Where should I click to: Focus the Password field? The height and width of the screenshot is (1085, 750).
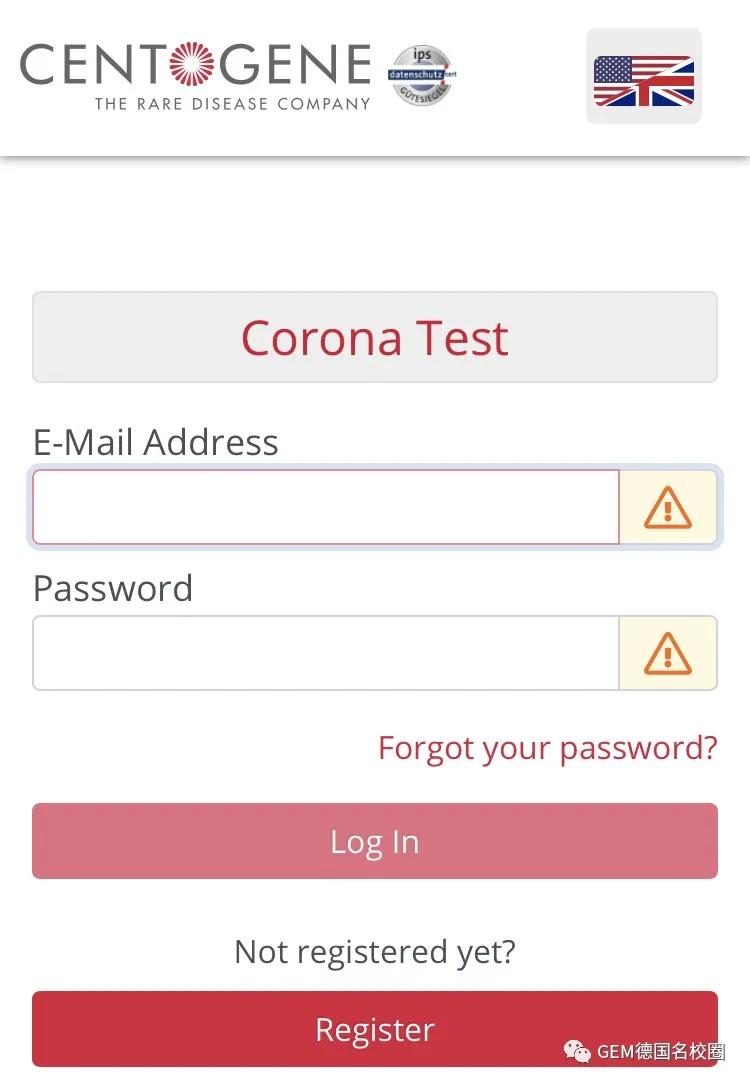pos(326,653)
